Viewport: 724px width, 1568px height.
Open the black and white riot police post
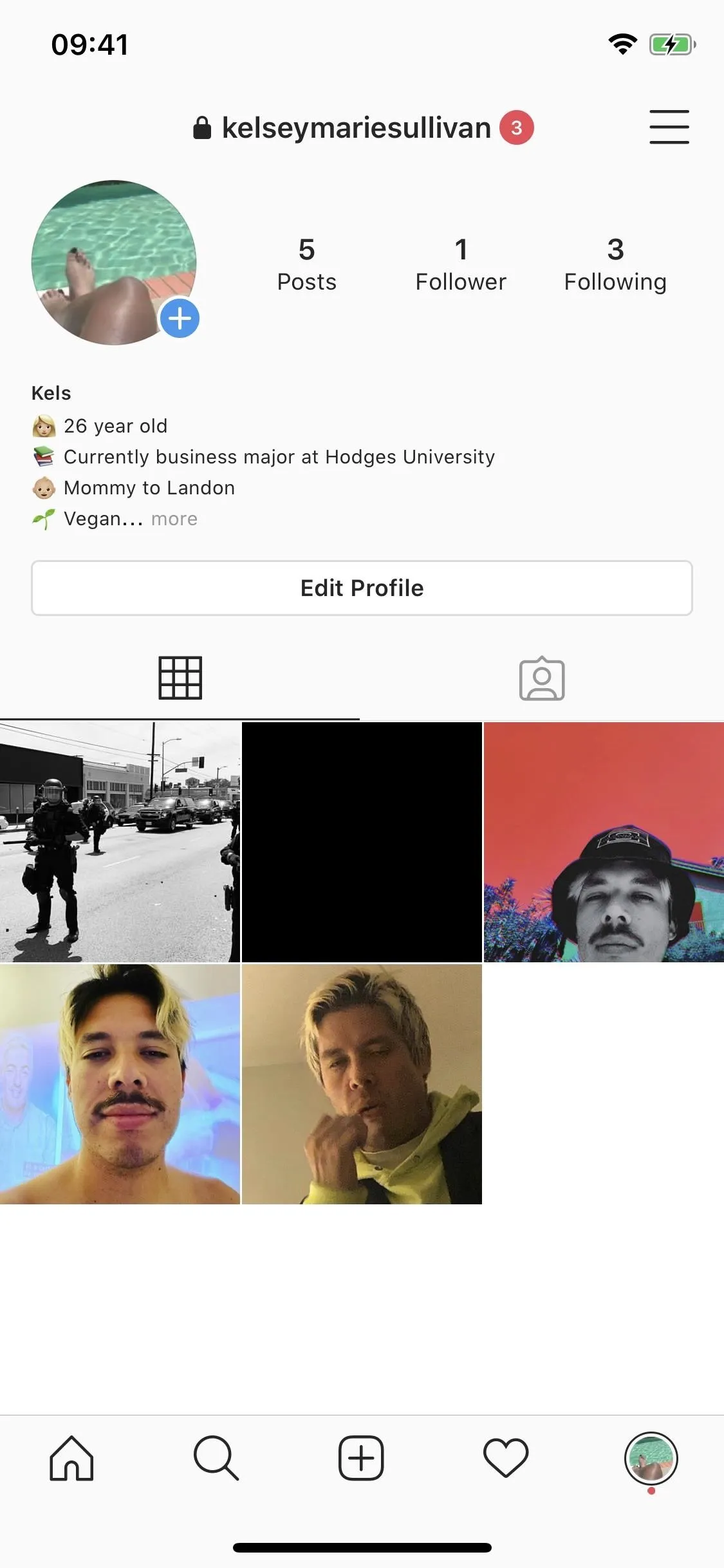[x=120, y=842]
